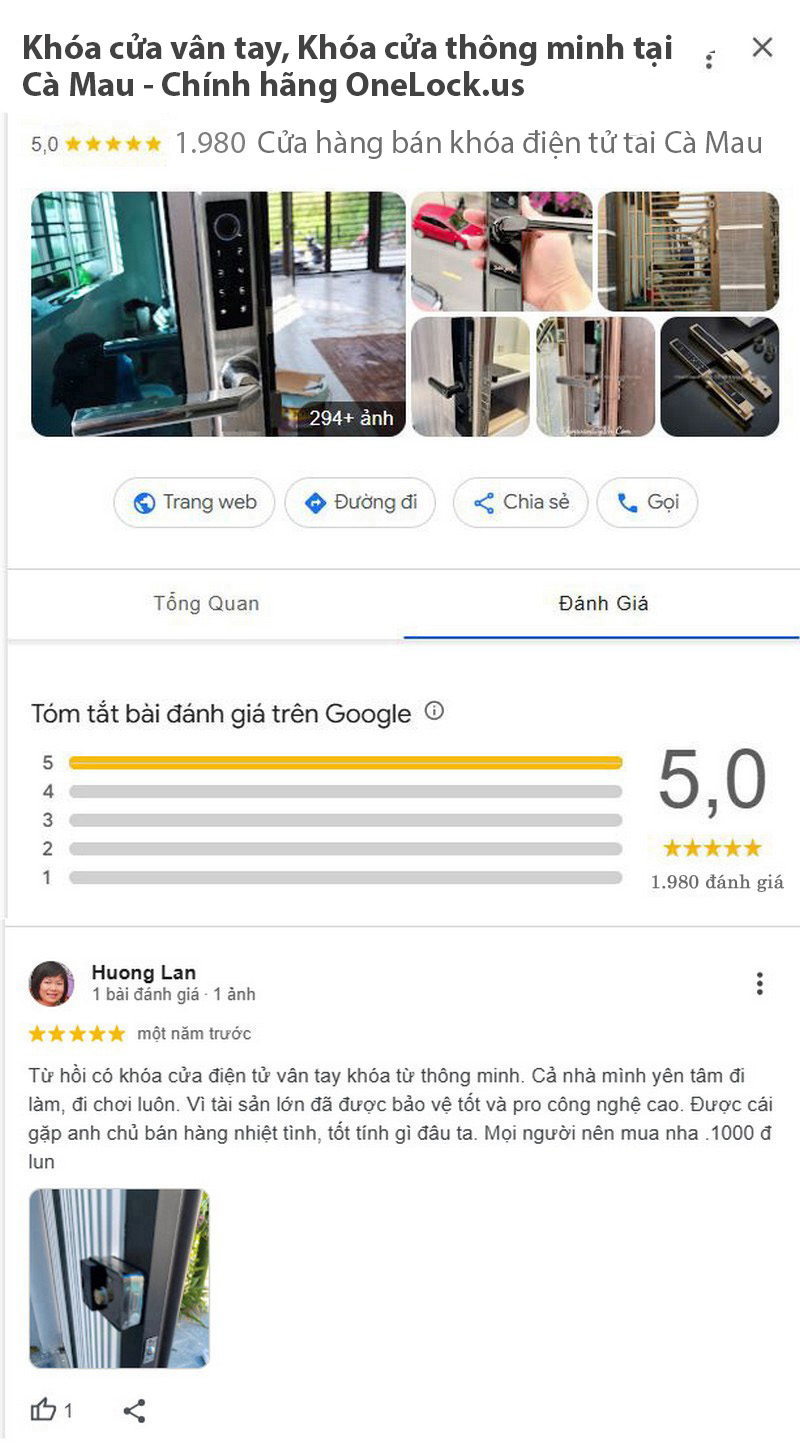Screen dimensions: 800x1450
Task: Visit the store's Trang web
Action: (194, 502)
